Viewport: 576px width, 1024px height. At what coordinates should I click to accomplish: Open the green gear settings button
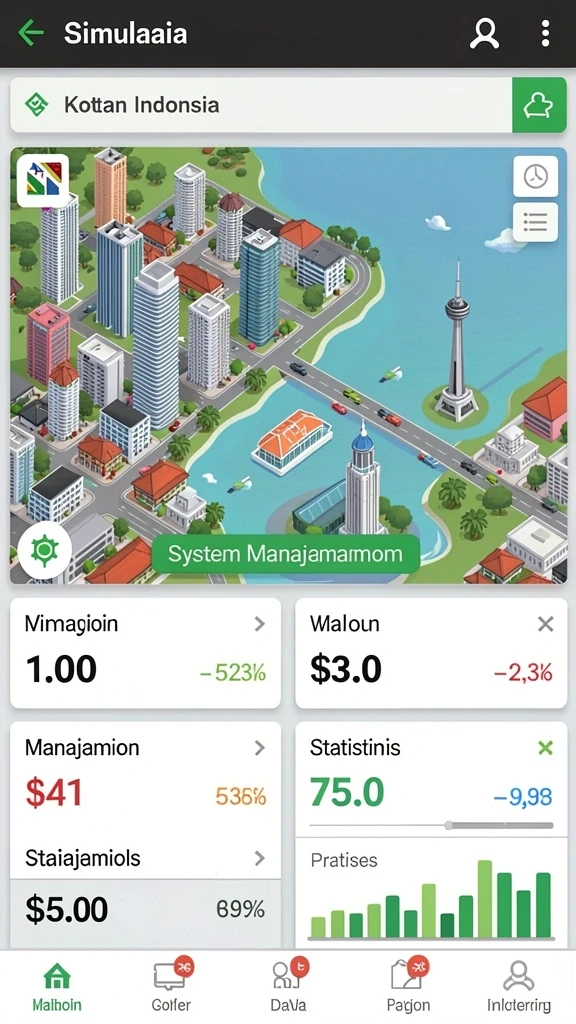tap(44, 551)
